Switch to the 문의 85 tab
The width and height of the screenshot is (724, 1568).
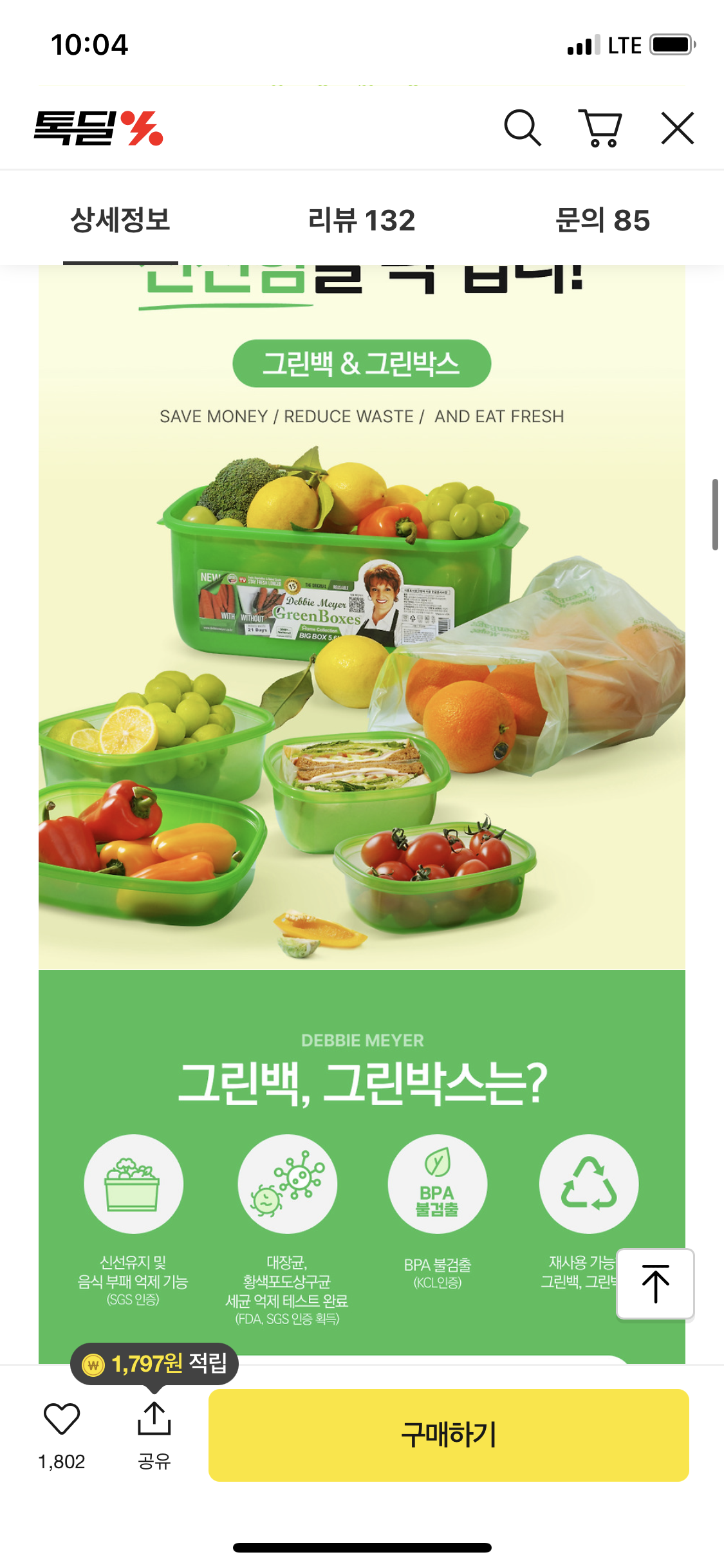tap(602, 220)
